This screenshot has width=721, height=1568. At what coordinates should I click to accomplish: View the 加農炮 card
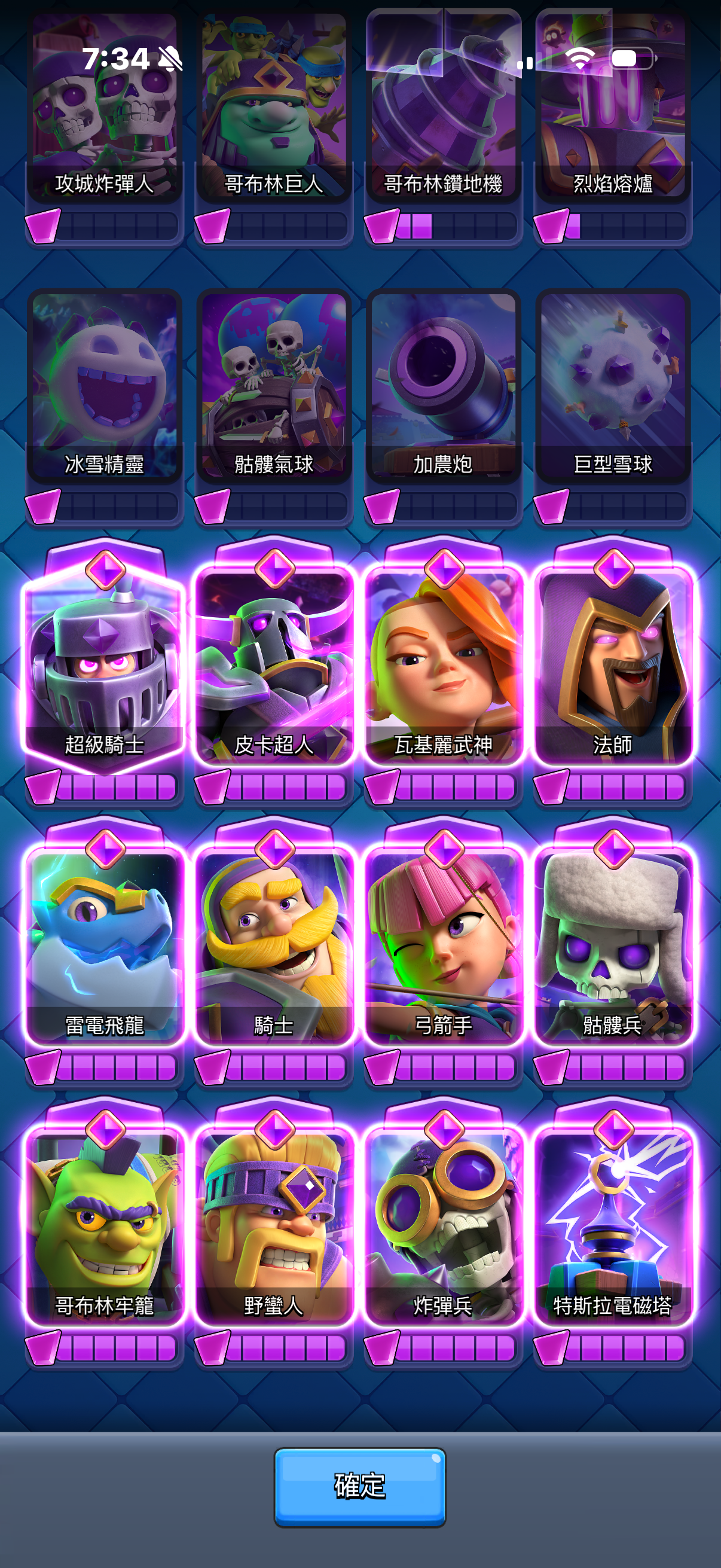pos(444,389)
